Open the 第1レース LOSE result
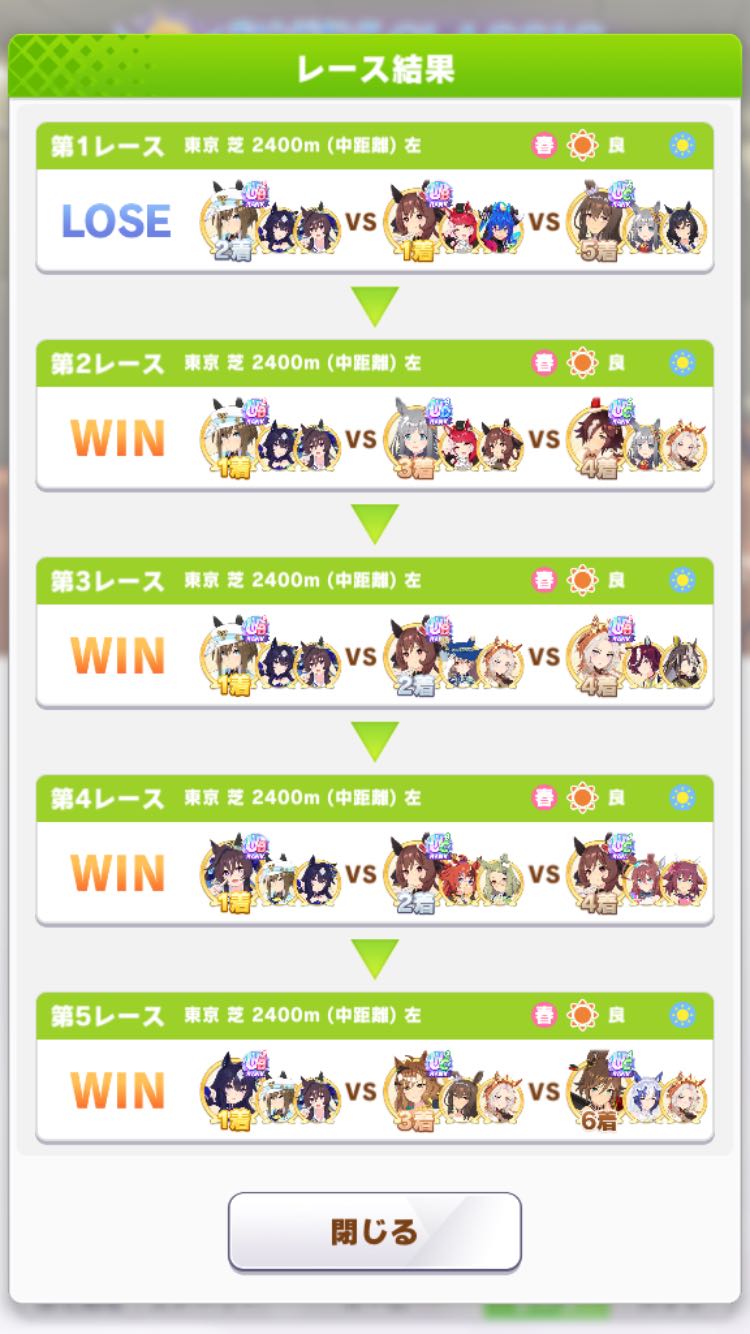The image size is (750, 1334). tap(375, 197)
